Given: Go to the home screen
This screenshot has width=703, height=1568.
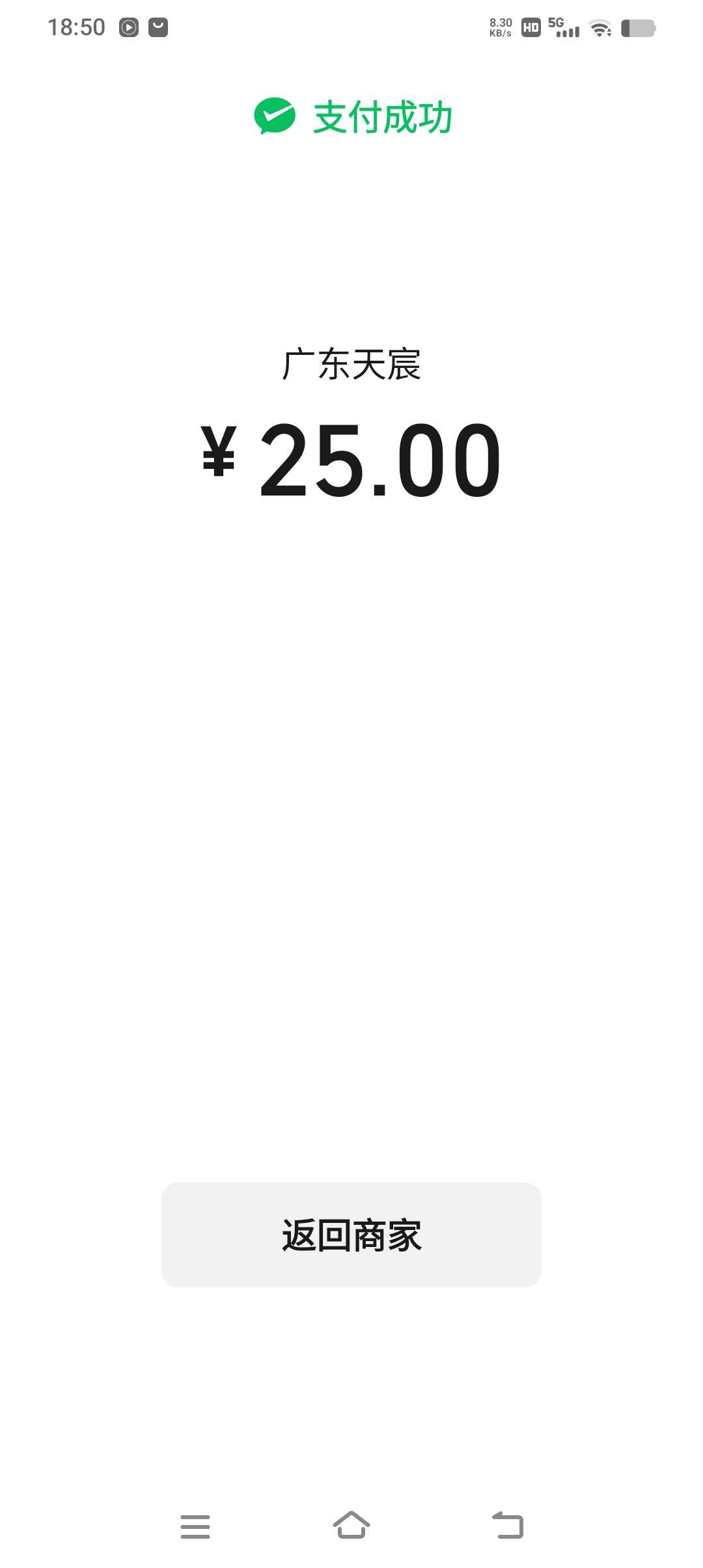Looking at the screenshot, I should point(351,1525).
